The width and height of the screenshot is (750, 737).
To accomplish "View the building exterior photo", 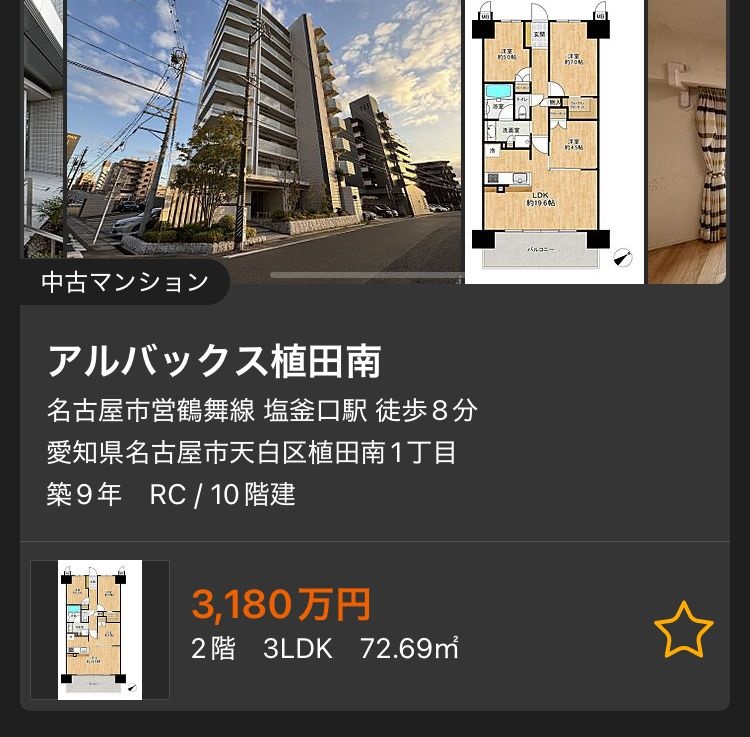I will click(263, 140).
